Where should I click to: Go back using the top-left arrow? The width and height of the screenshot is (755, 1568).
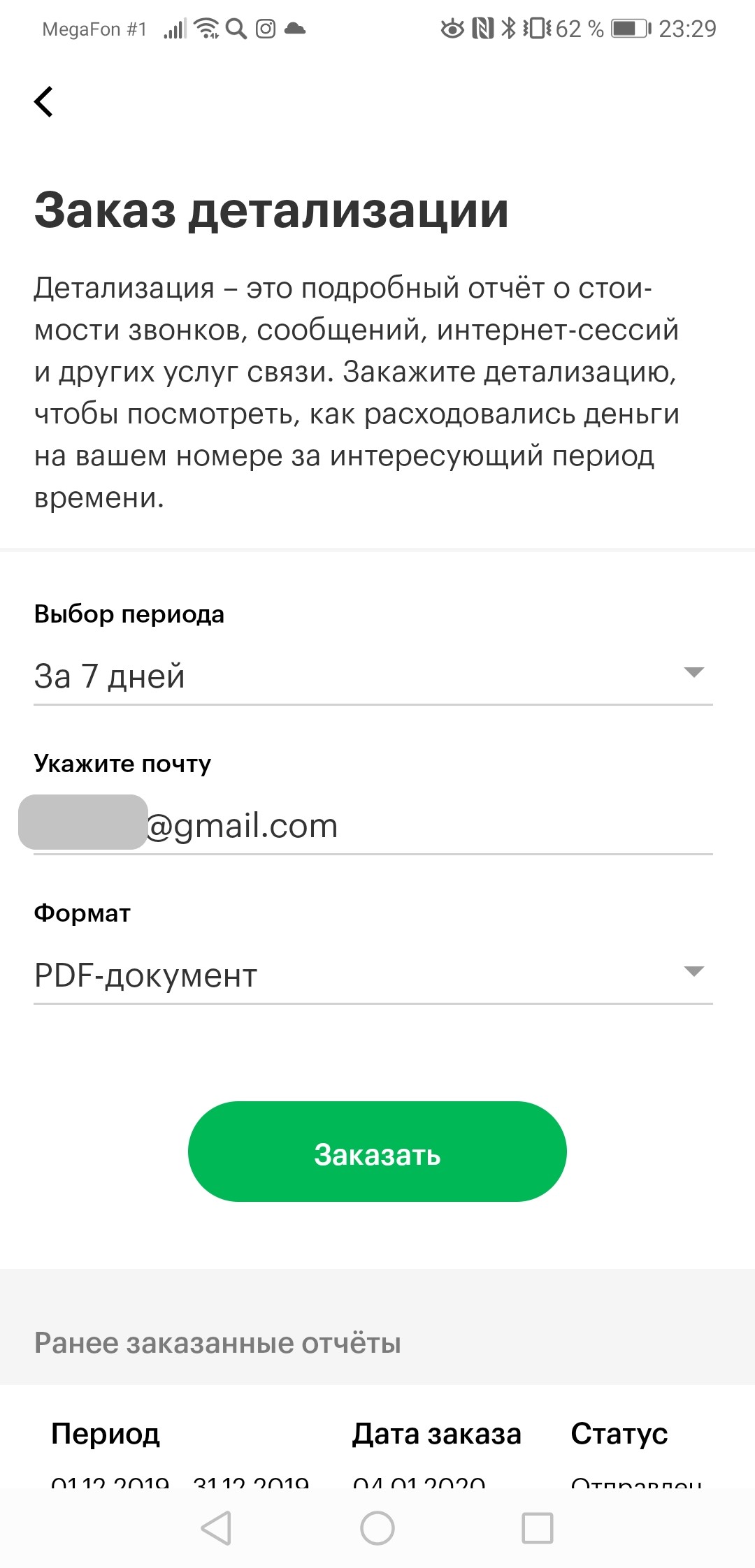click(44, 102)
